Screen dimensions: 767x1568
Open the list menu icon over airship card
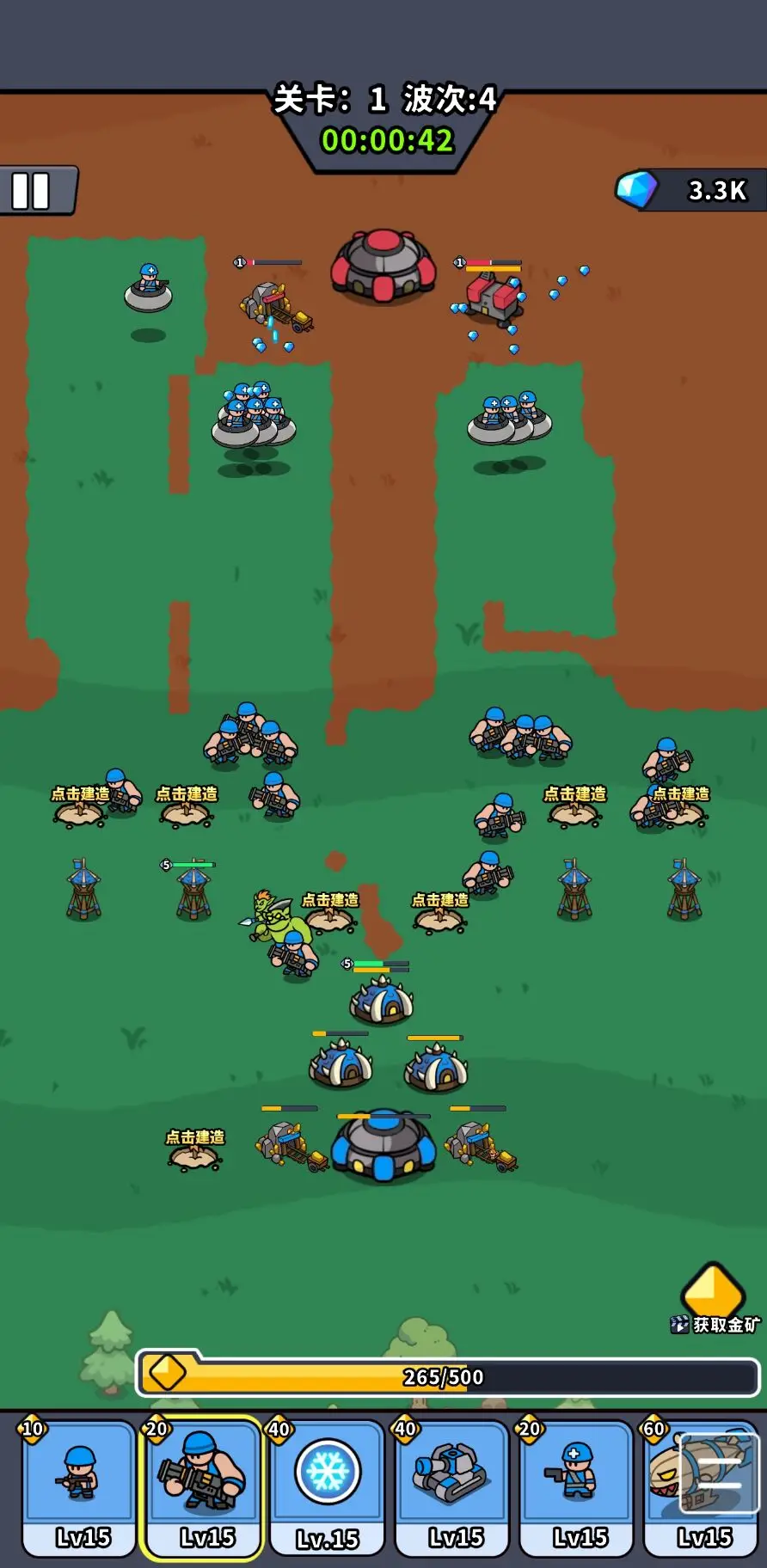(x=720, y=1473)
